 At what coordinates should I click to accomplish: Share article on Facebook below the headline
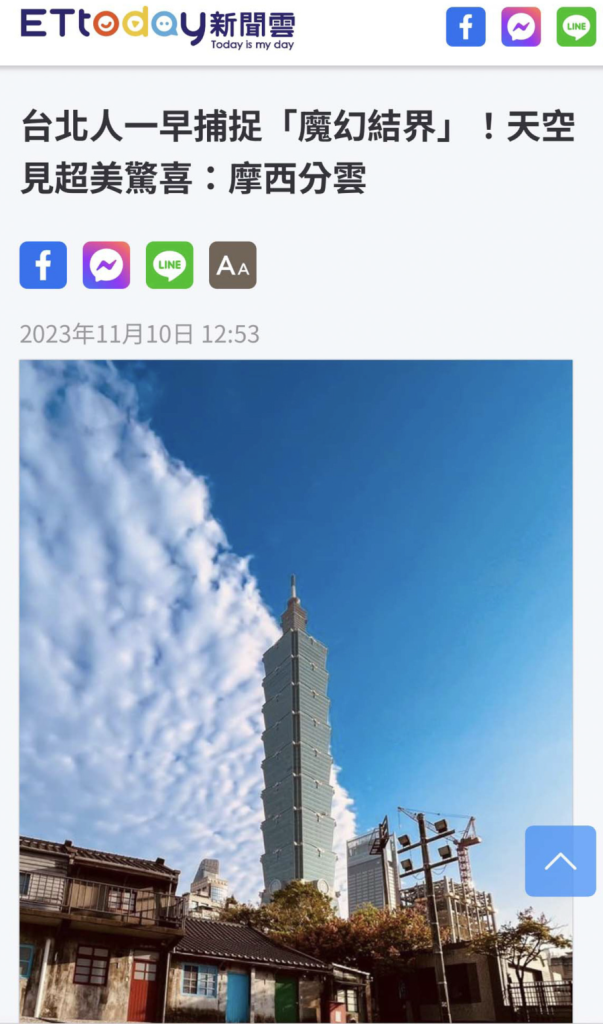(x=43, y=265)
